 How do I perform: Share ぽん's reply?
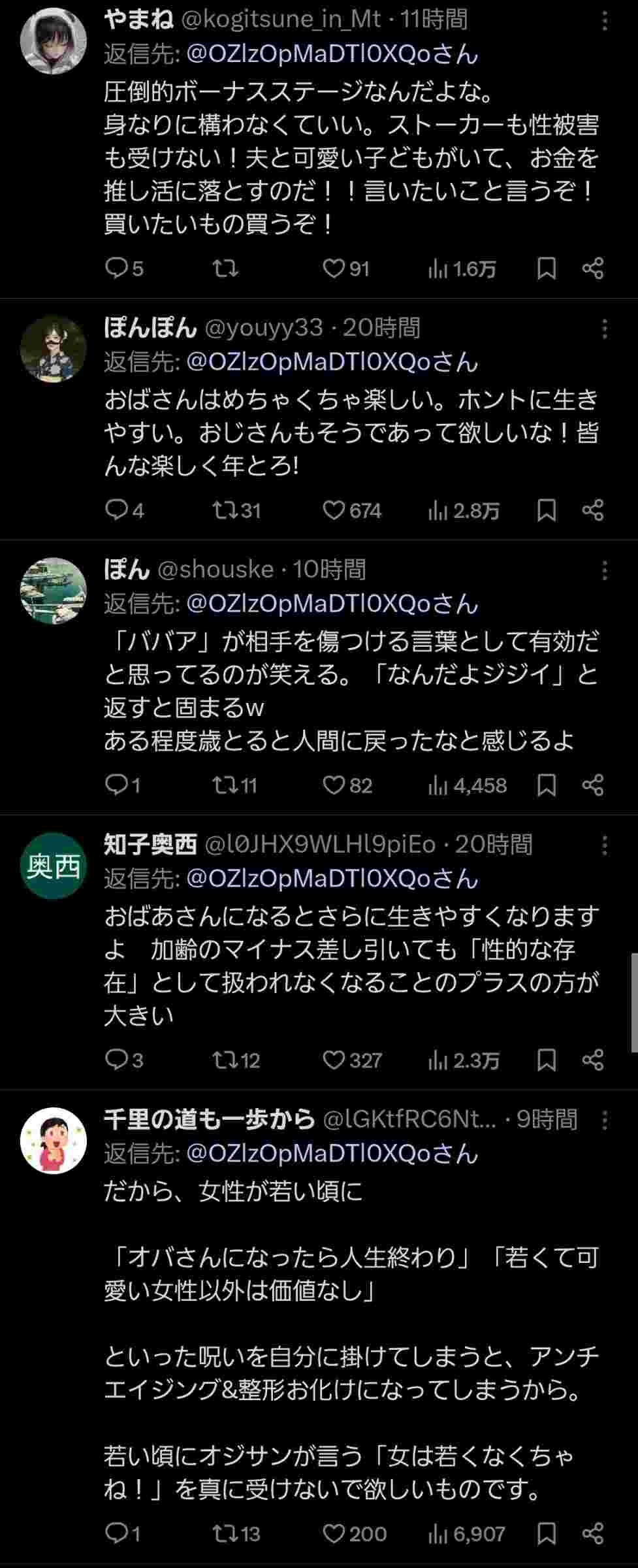tap(592, 785)
